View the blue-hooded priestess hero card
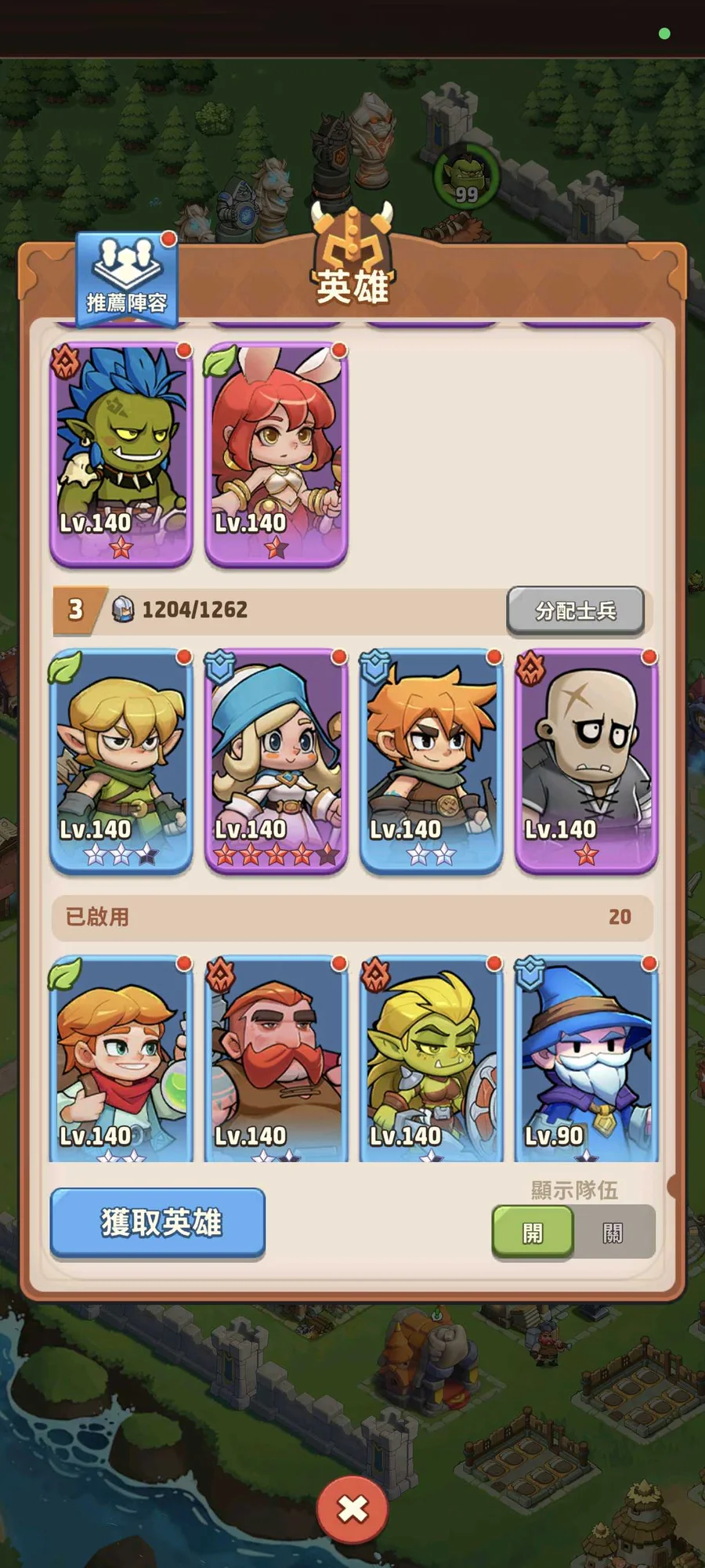The width and height of the screenshot is (705, 1568). (276, 760)
